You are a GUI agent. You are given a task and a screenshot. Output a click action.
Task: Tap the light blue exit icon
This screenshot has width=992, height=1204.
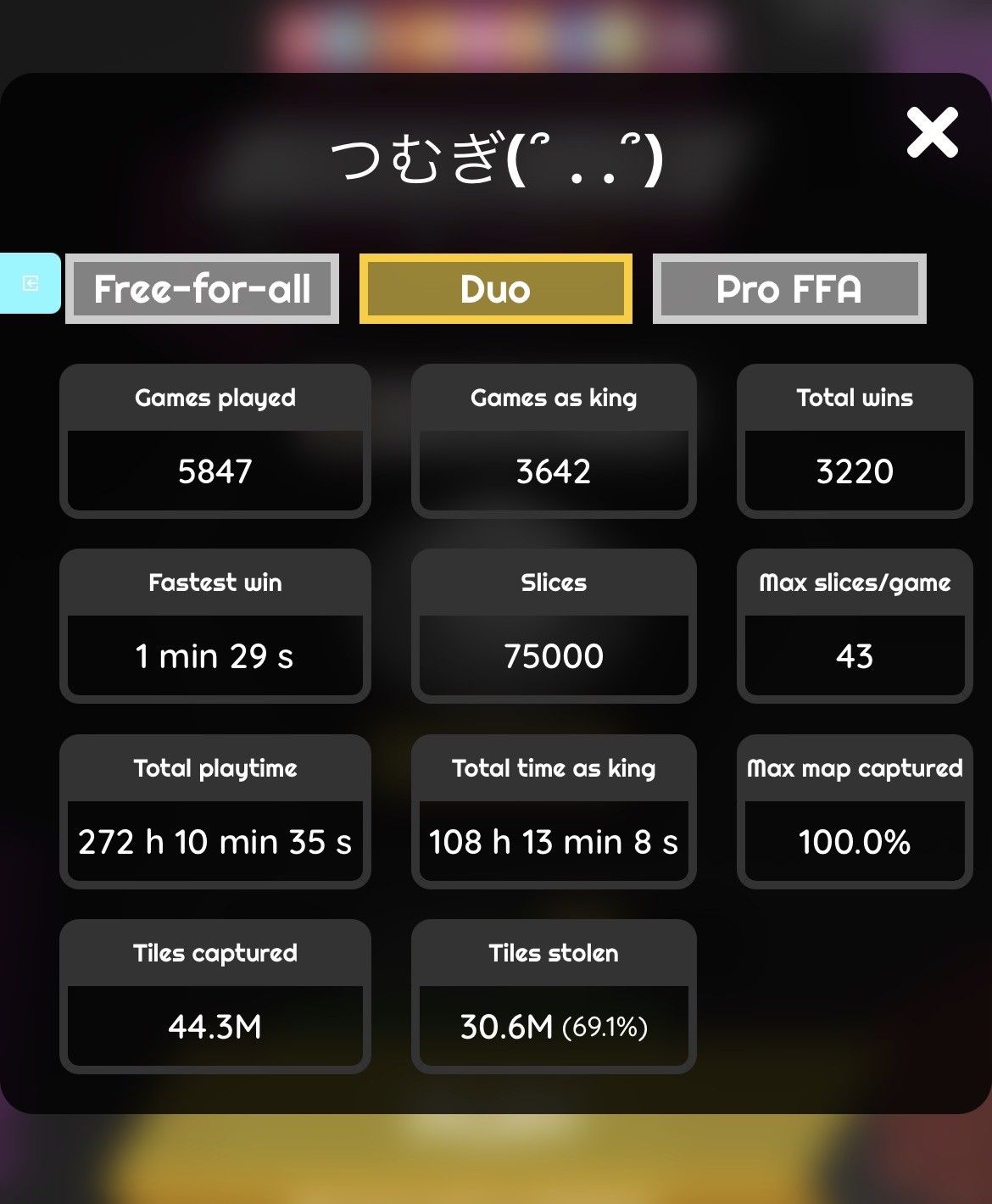pyautogui.click(x=31, y=283)
